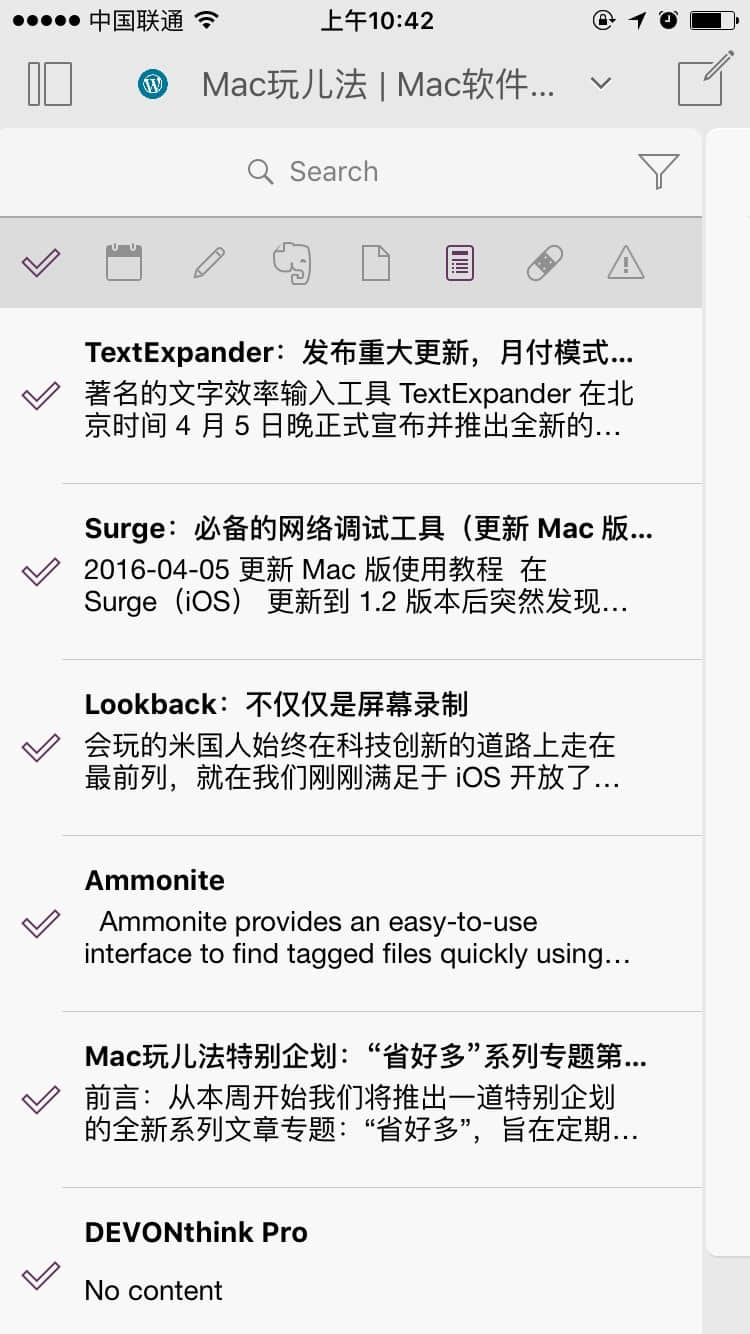Open the TextExpander post
This screenshot has height=1334, width=750.
click(x=360, y=395)
